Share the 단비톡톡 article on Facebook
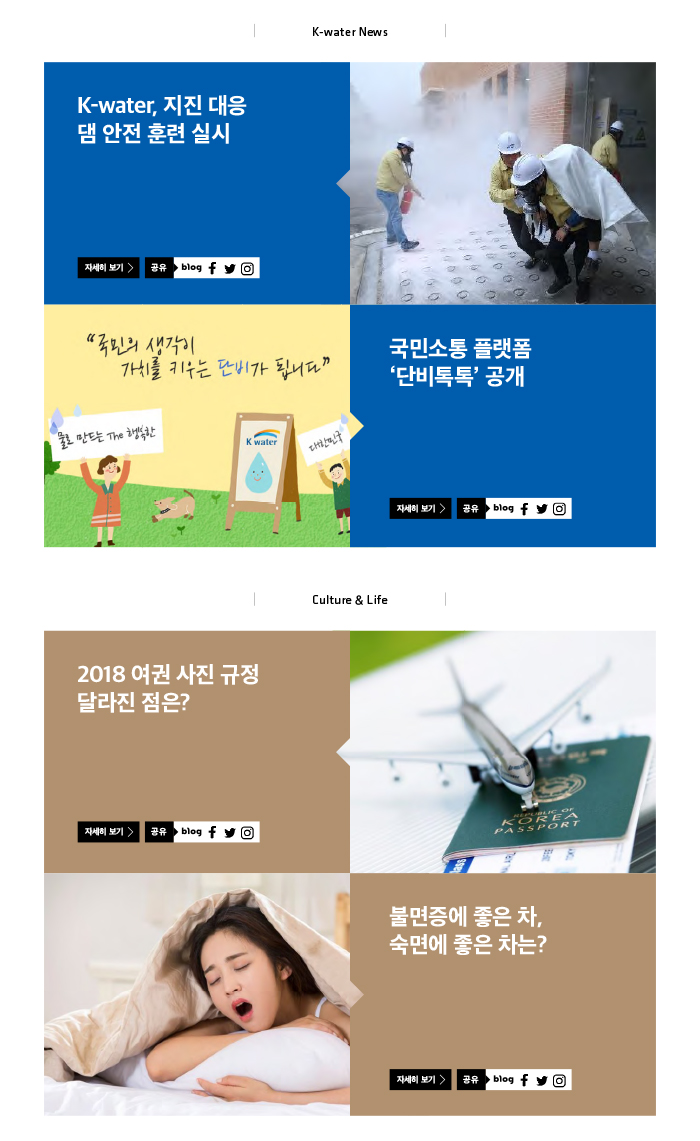This screenshot has width=700, height=1141. [x=524, y=509]
